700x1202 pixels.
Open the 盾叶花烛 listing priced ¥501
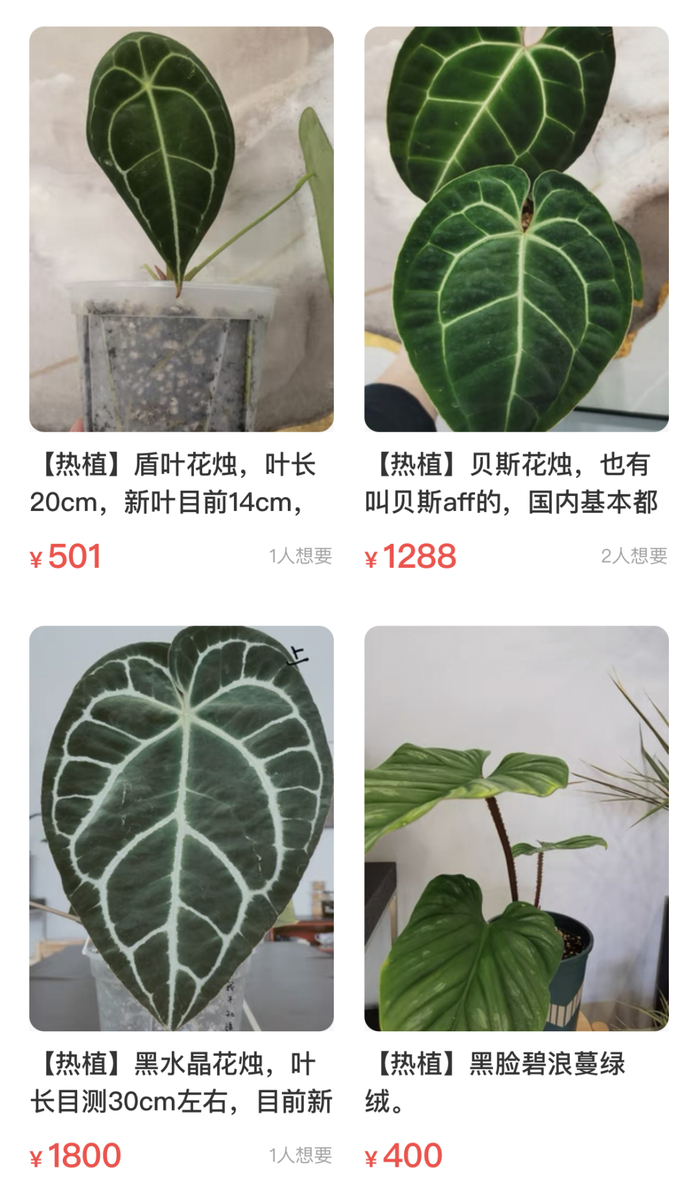tap(181, 229)
